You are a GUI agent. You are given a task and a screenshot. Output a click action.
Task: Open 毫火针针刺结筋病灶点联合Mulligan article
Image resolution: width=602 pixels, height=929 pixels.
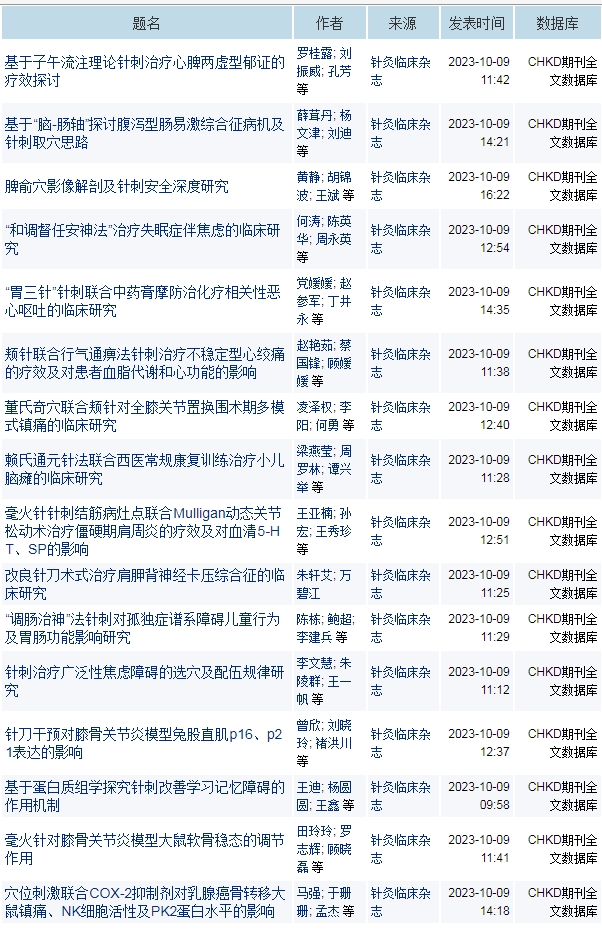144,531
